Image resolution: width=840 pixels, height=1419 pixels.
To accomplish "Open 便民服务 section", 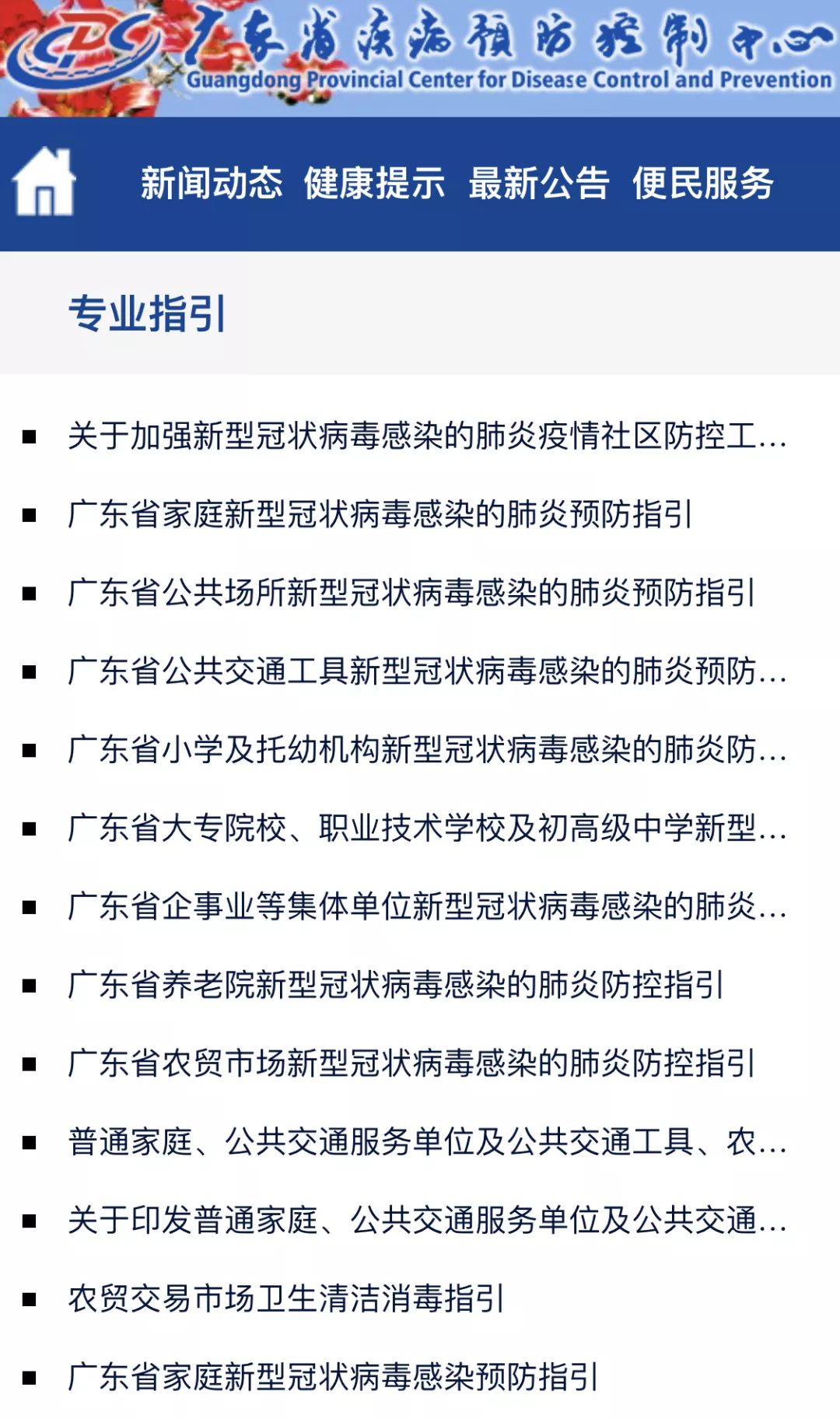I will point(702,184).
